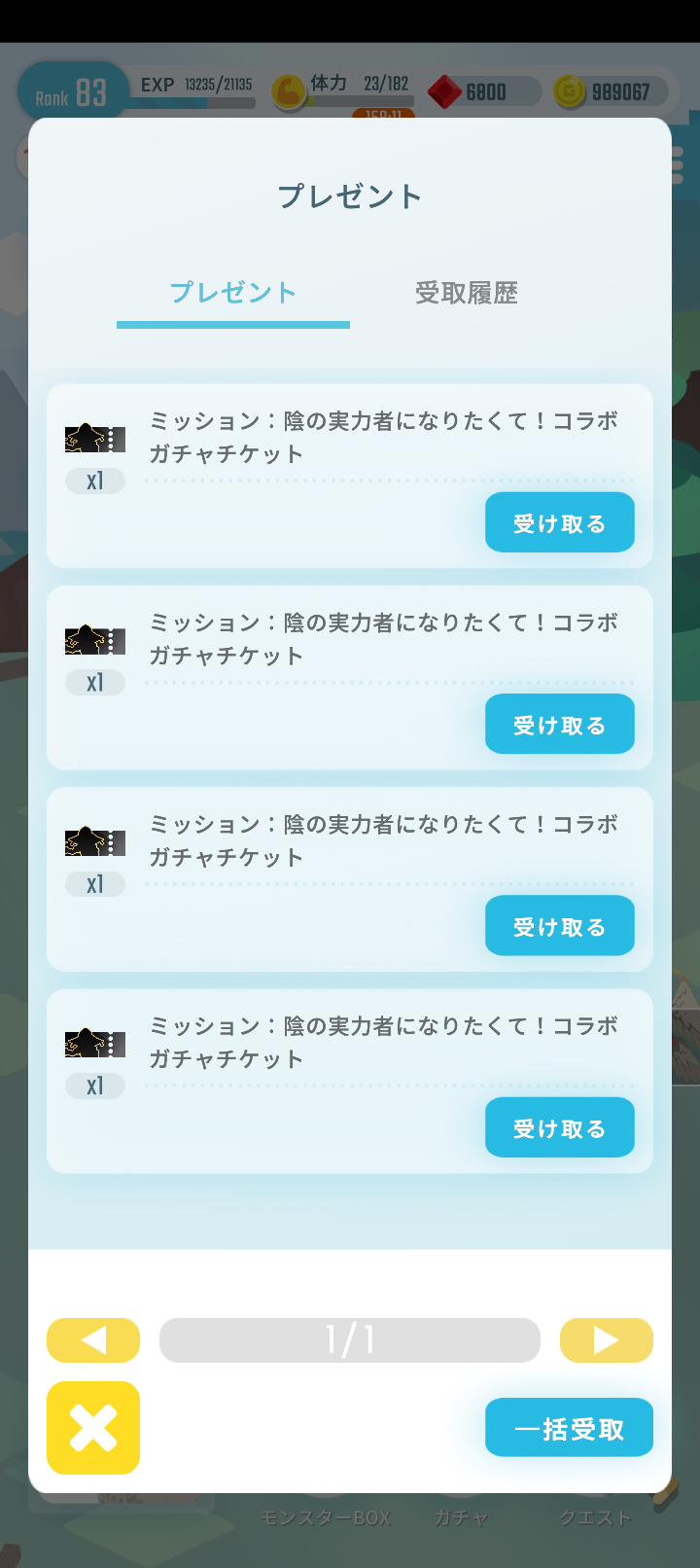Open the ガチャ section in the bottom bar

[460, 1516]
